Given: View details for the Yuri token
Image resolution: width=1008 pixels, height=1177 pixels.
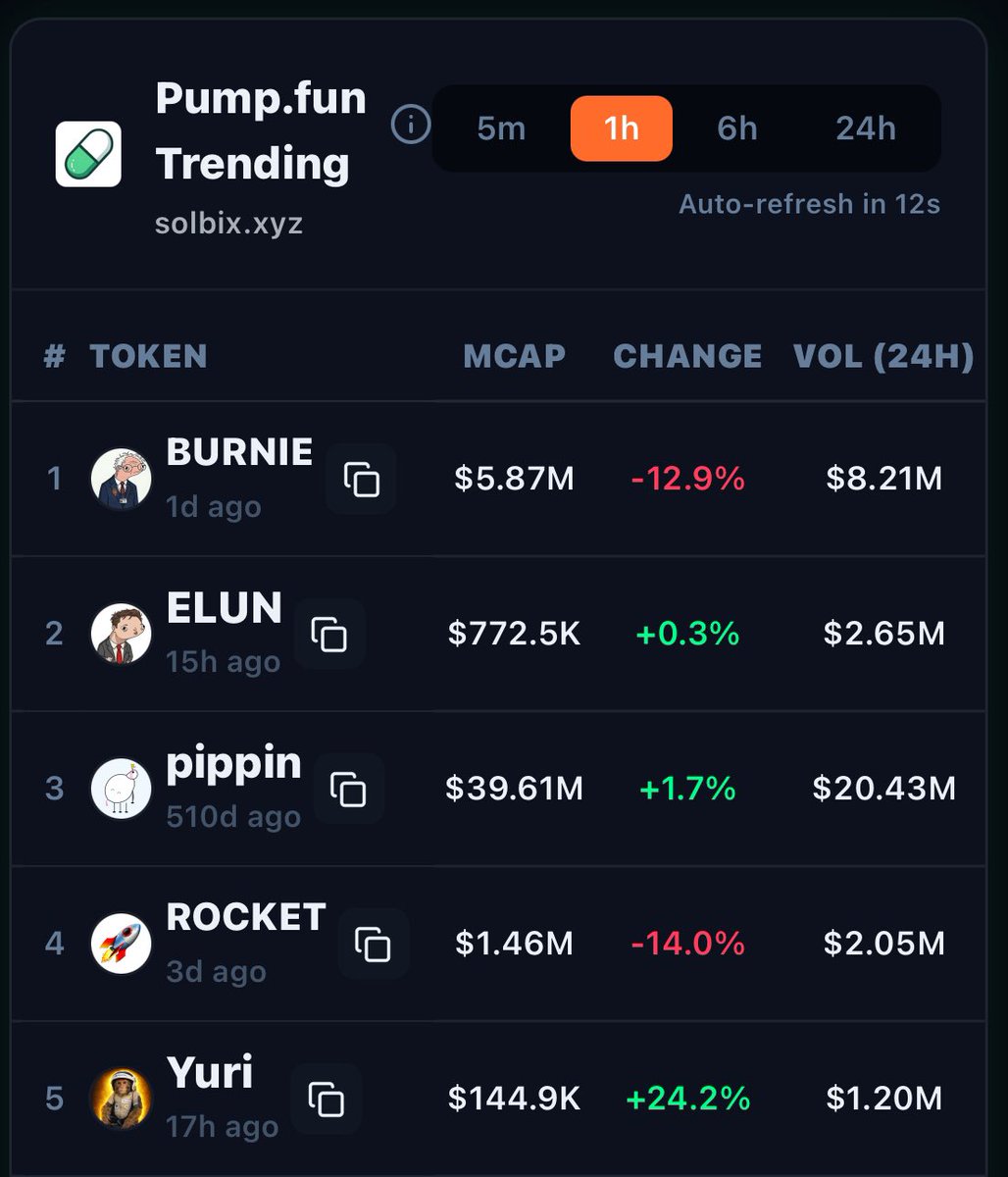Looking at the screenshot, I should [x=210, y=1072].
